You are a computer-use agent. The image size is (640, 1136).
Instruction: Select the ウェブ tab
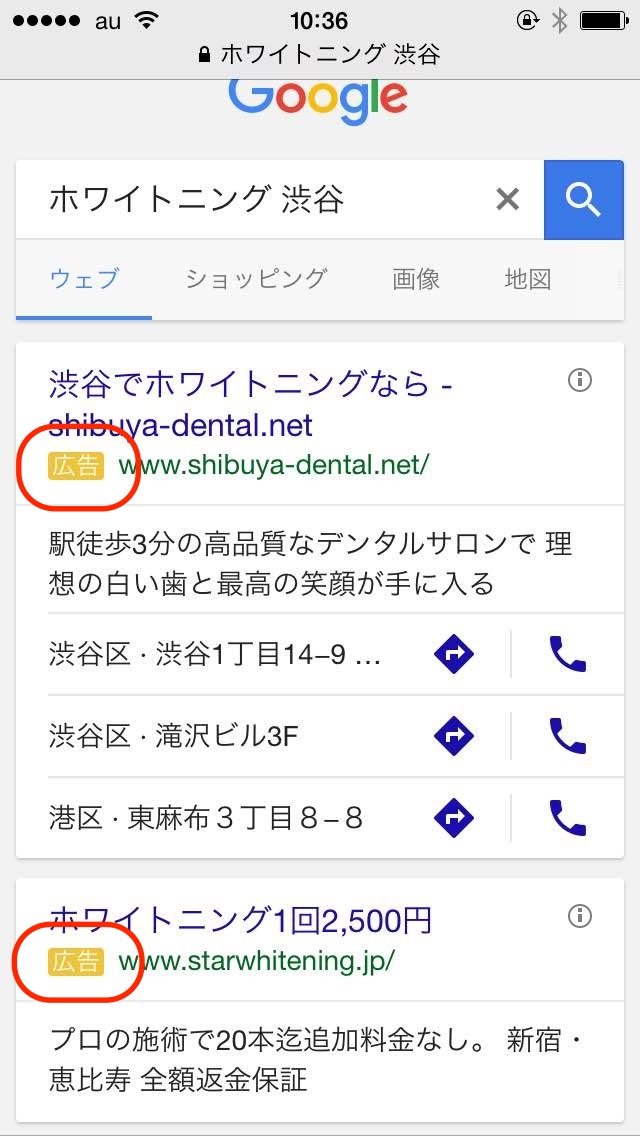(x=84, y=279)
